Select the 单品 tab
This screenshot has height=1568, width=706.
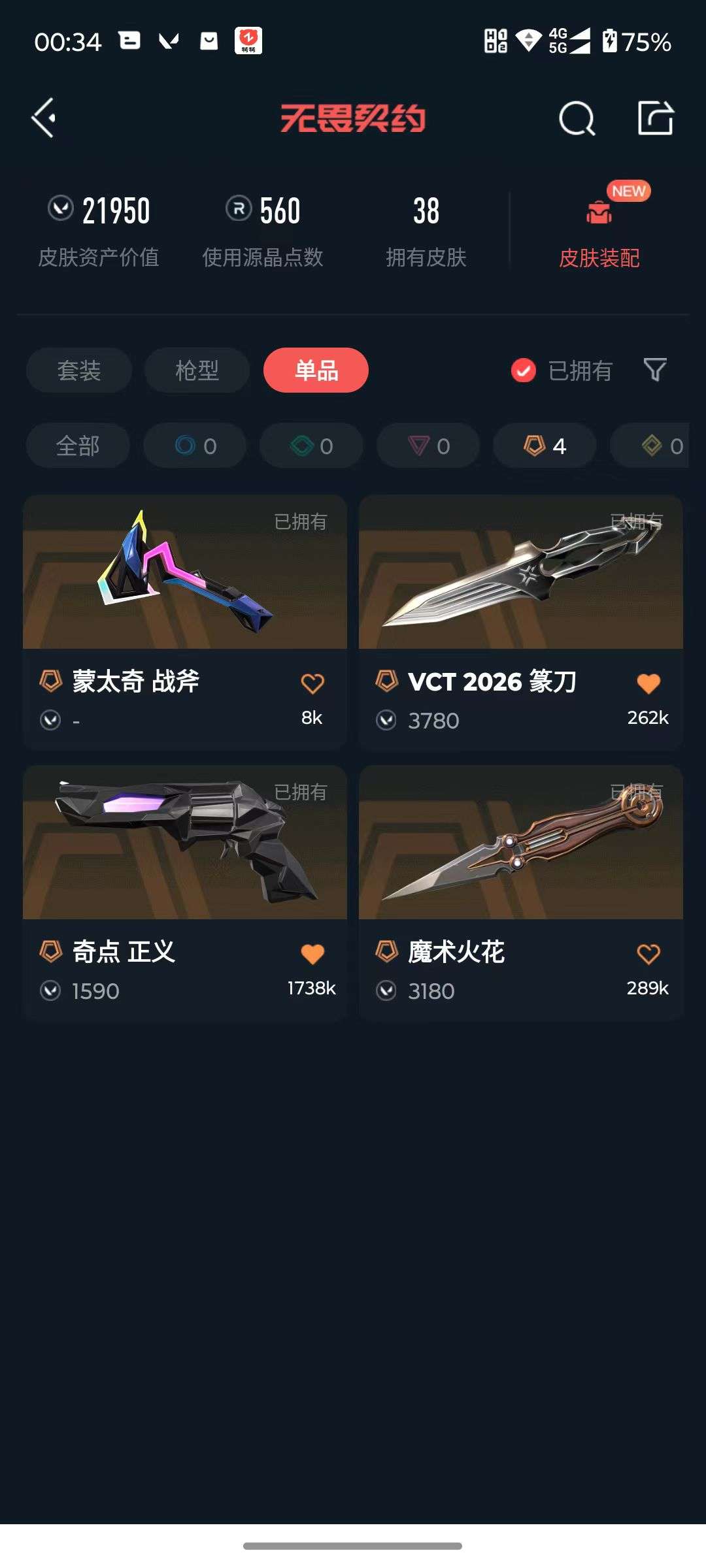316,370
